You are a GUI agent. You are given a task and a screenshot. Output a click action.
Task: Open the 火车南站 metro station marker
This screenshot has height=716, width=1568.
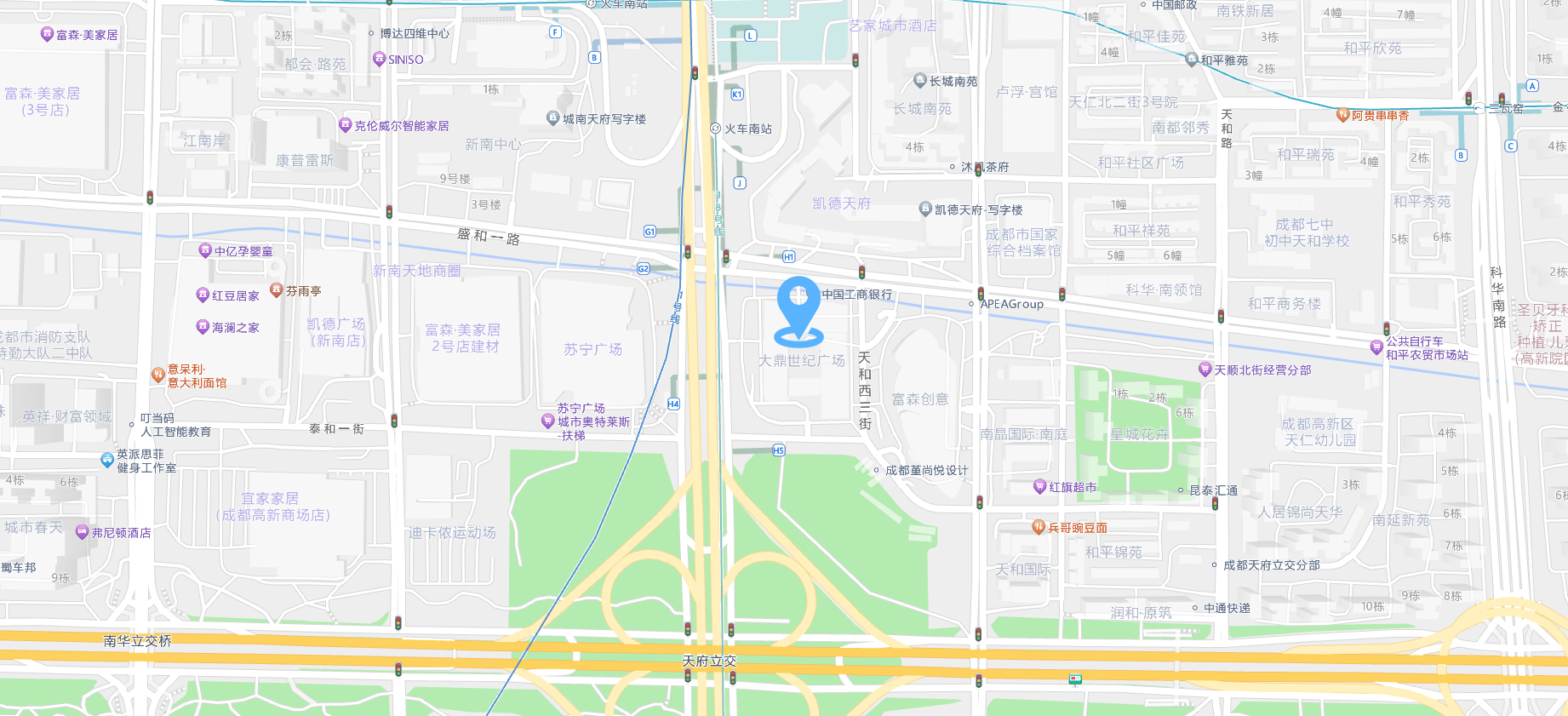coord(716,129)
